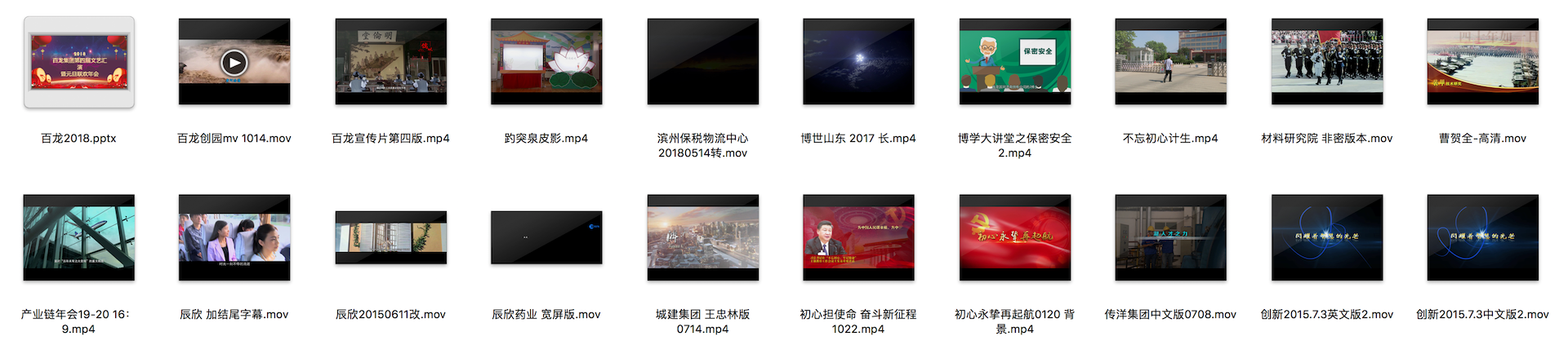Choose 辰欣药业 宽屏版.mov
This screenshot has height=354, width=1568.
546,237
